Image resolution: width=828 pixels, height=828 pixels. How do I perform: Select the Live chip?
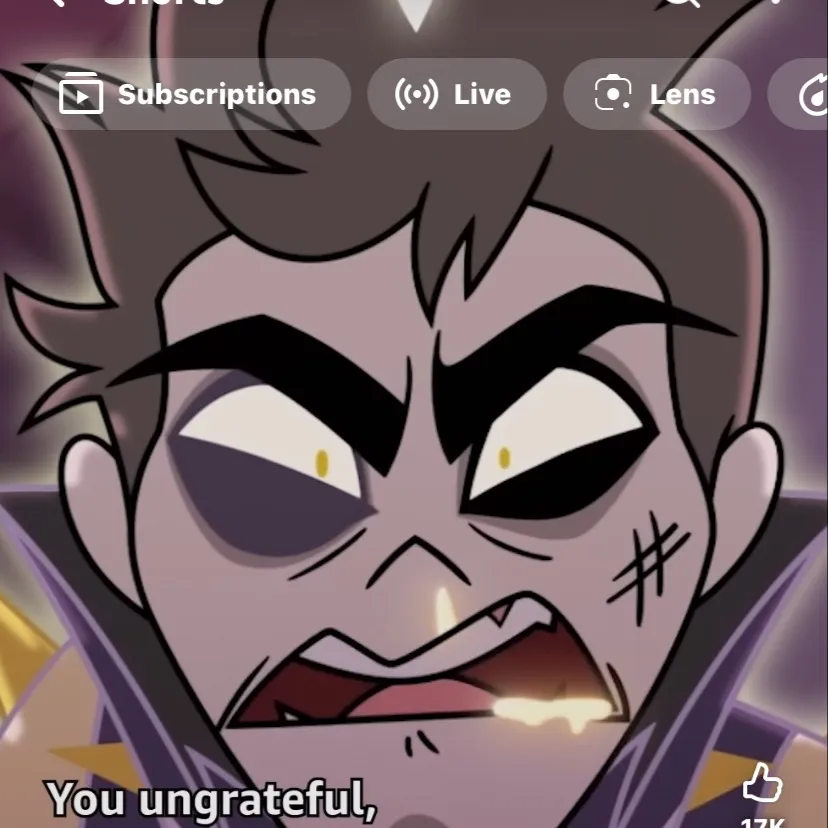(x=456, y=95)
